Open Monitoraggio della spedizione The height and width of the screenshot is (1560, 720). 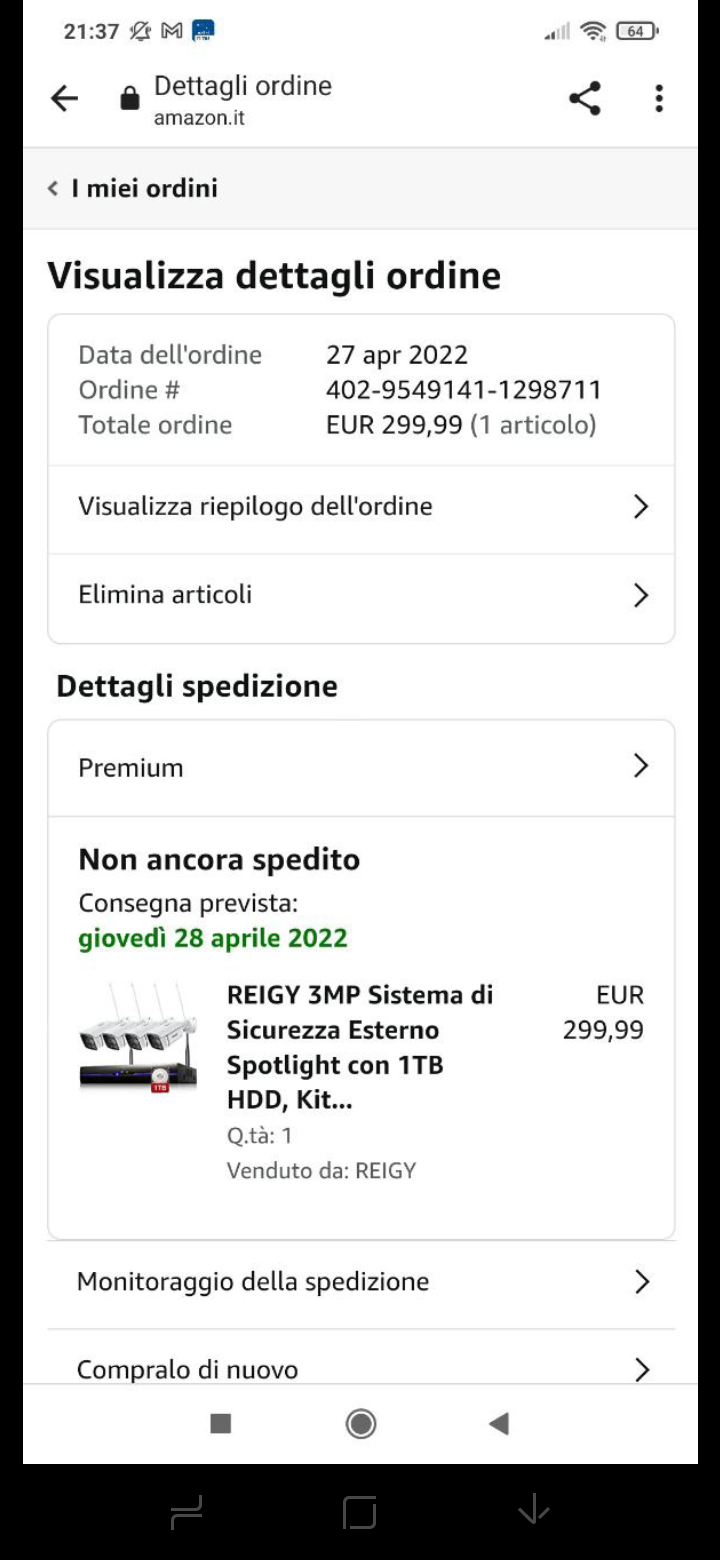(361, 1282)
